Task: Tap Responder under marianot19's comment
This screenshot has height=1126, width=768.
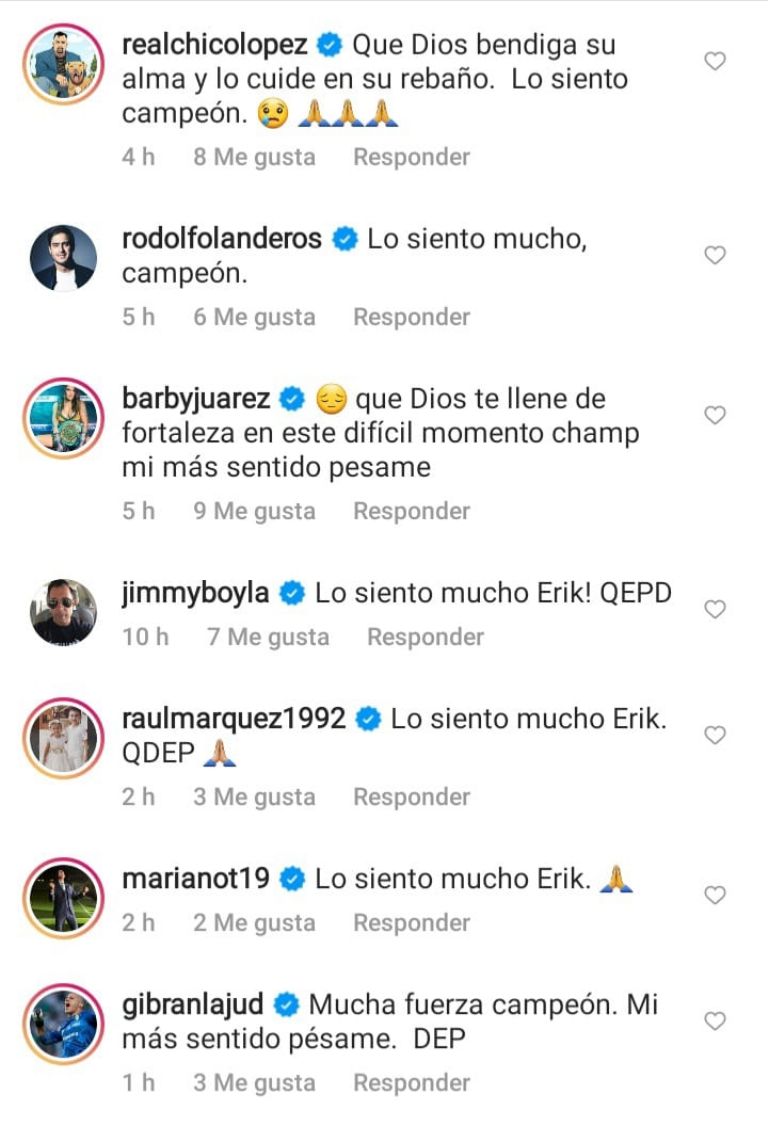Action: tap(411, 923)
